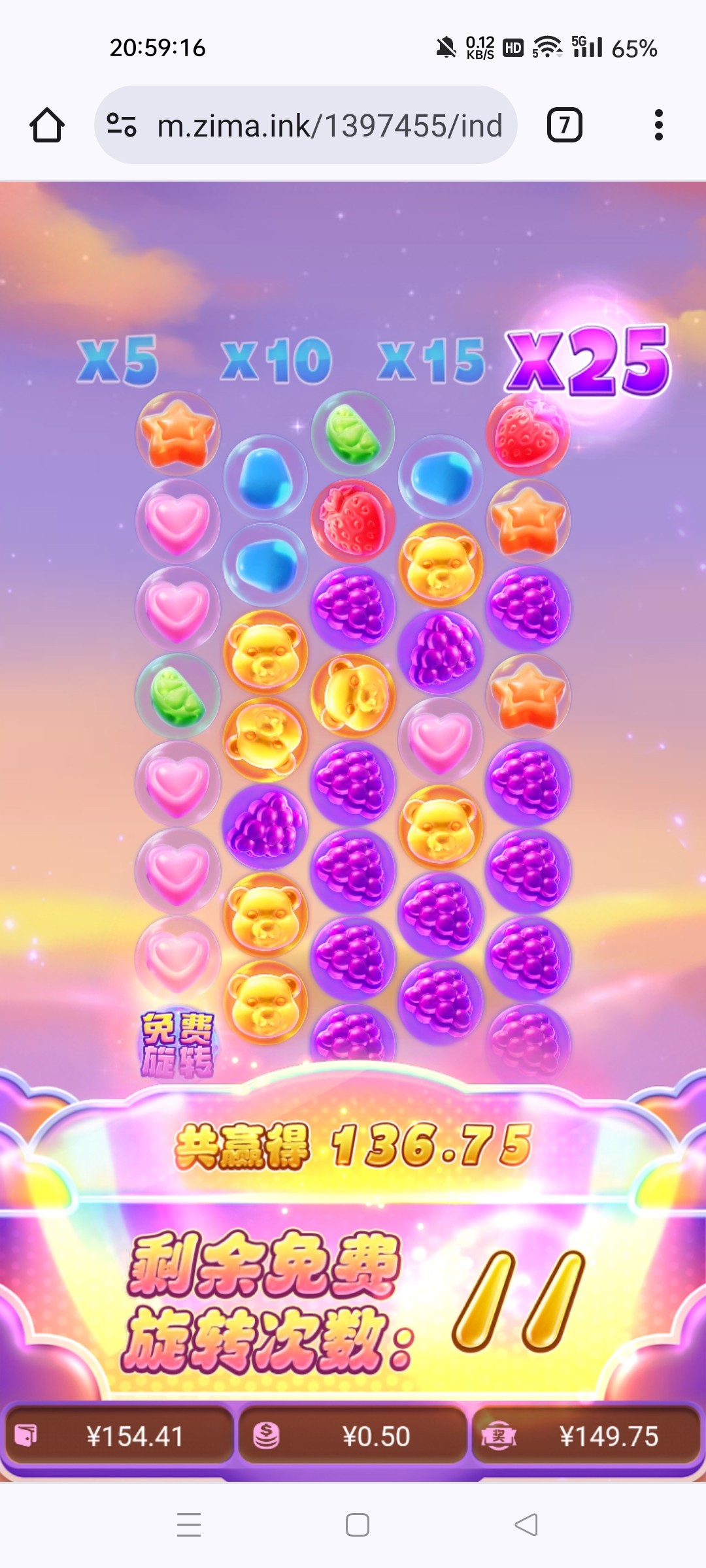
Task: Open the ¥0.50 bet amount setting
Action: (x=353, y=1436)
